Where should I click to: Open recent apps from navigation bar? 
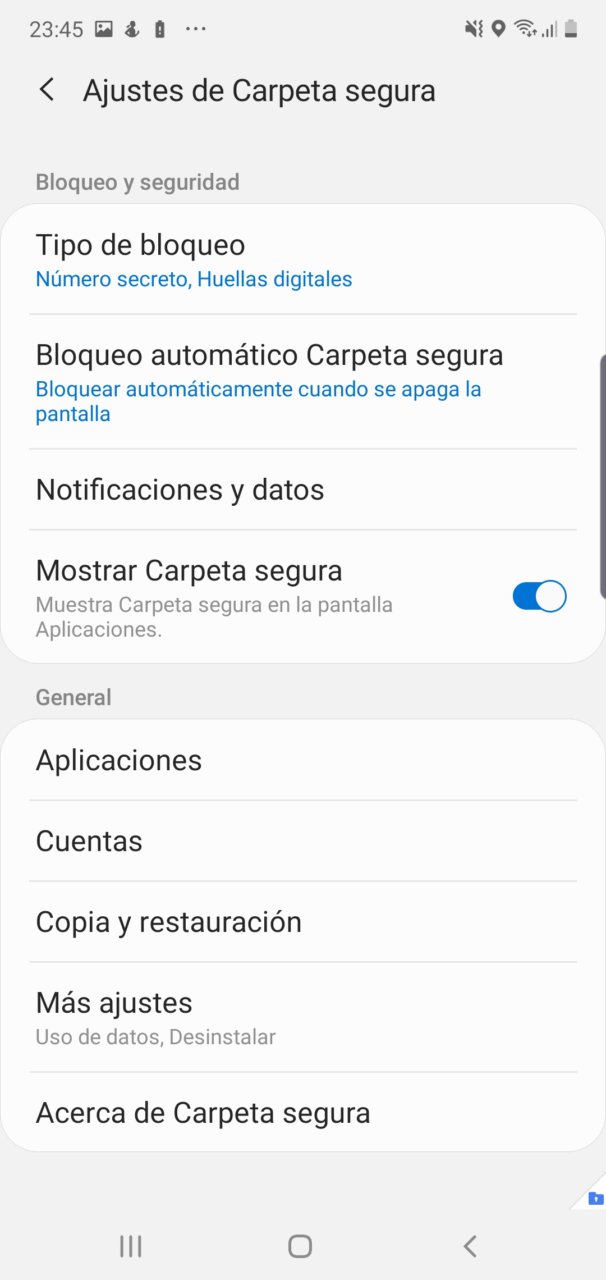(x=130, y=1245)
